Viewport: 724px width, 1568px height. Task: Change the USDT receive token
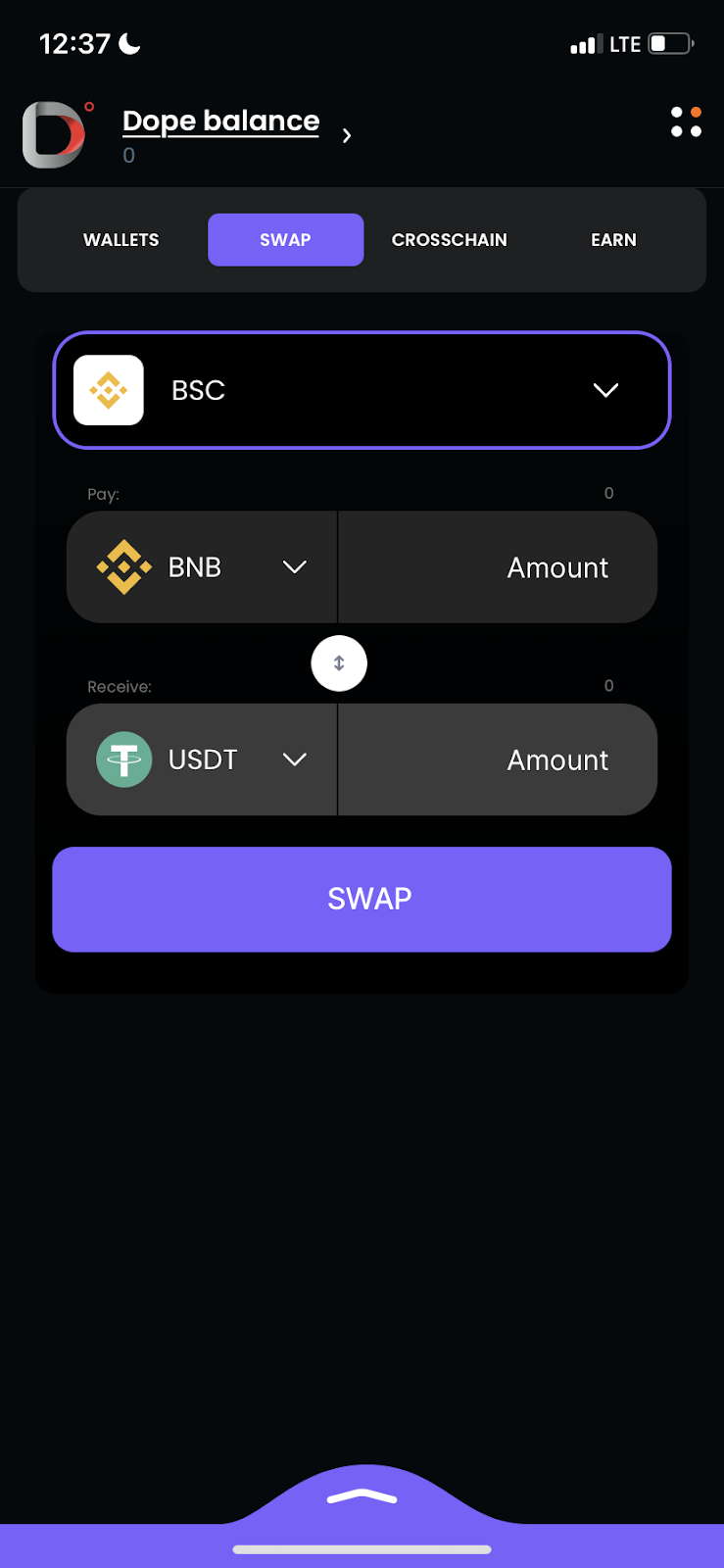[202, 759]
